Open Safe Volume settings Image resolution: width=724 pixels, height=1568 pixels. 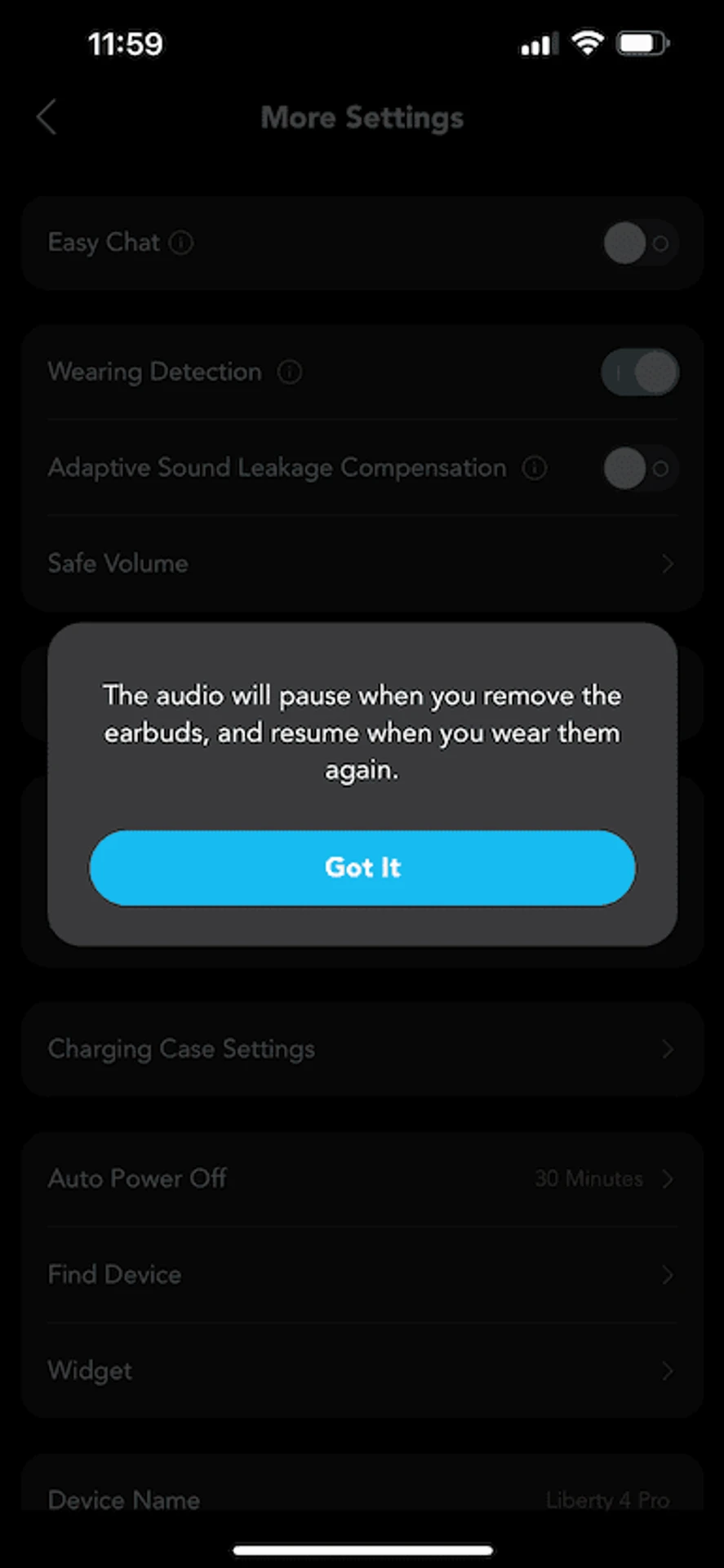[362, 563]
